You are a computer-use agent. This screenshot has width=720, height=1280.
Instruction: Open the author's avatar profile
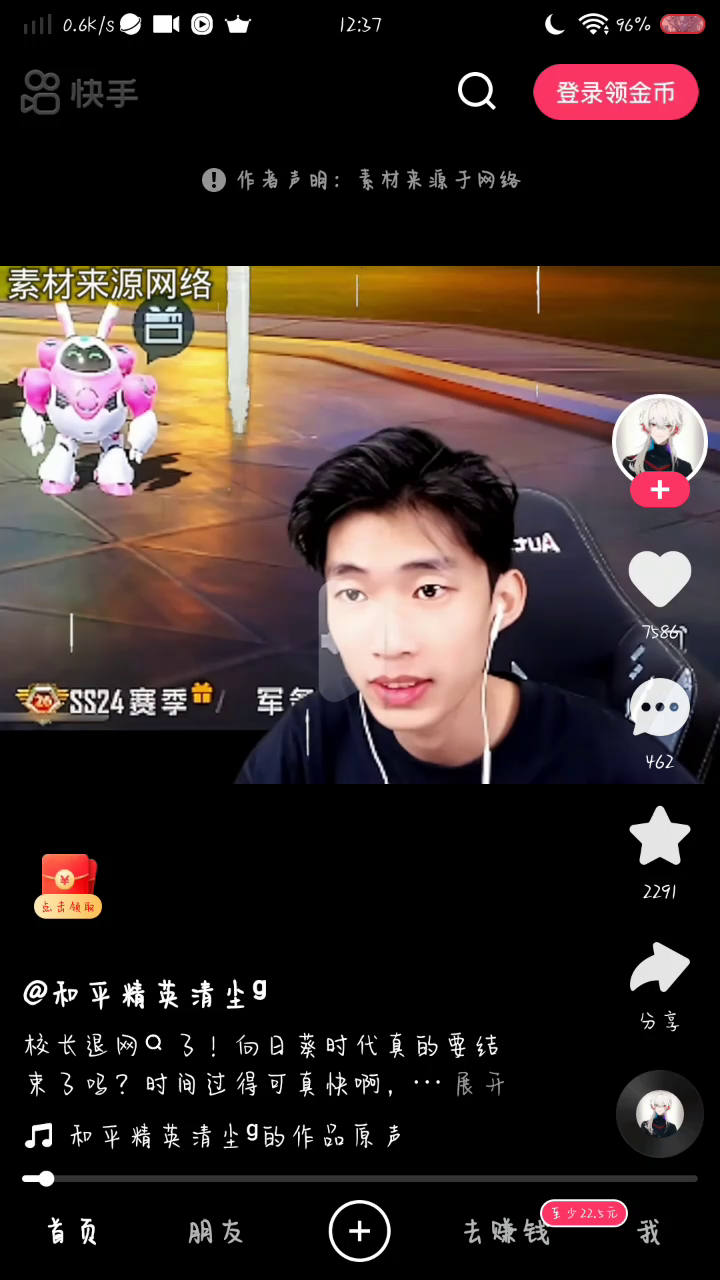pos(660,441)
